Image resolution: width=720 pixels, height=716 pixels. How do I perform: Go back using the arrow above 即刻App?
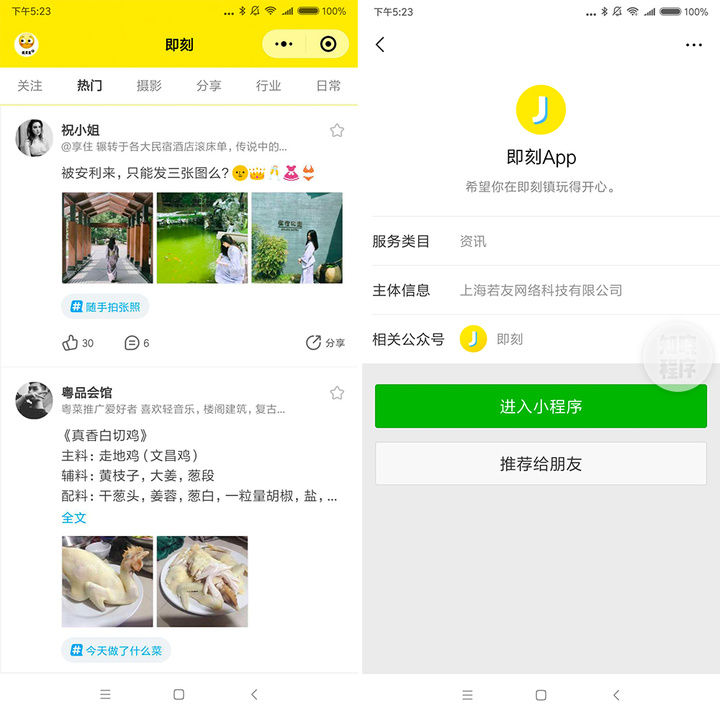click(380, 45)
